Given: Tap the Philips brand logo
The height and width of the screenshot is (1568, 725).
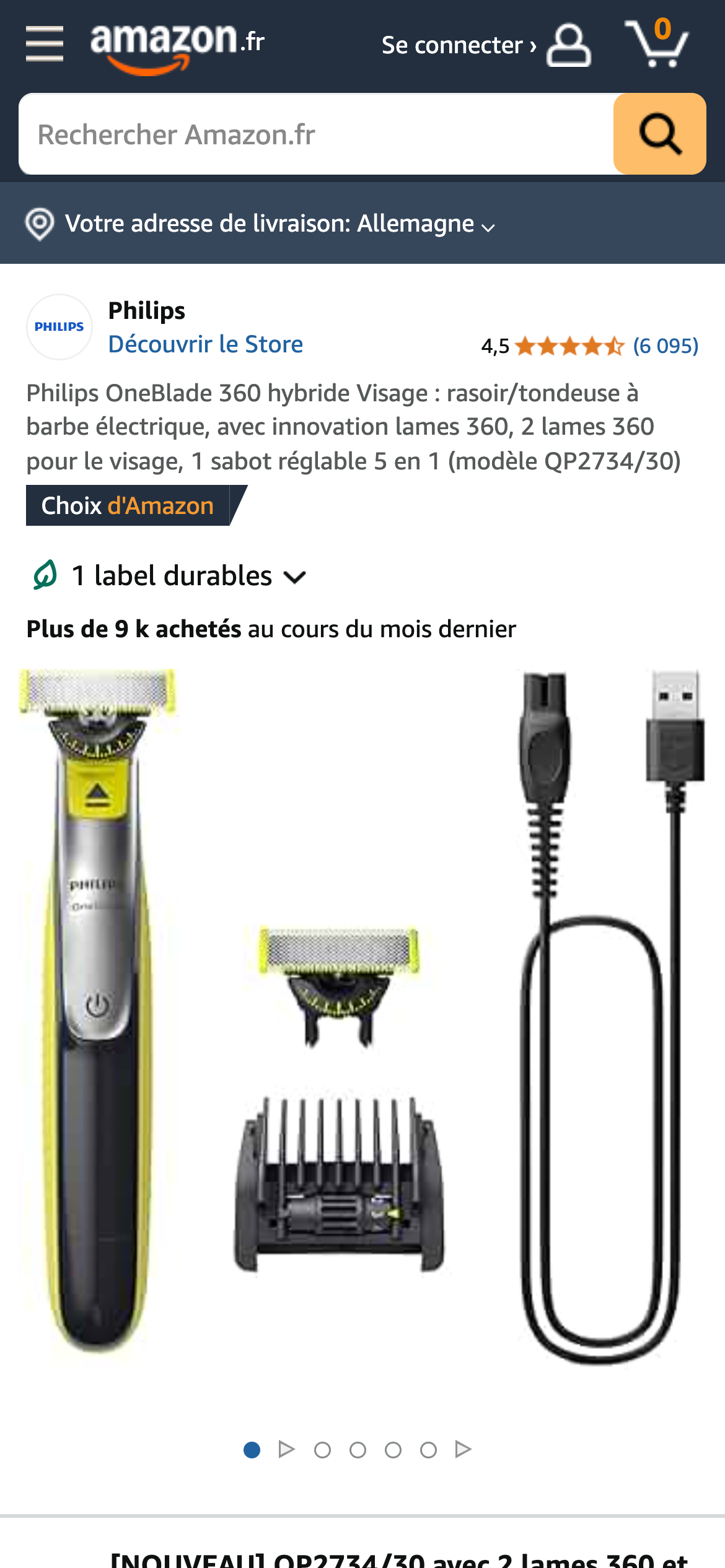Looking at the screenshot, I should (59, 327).
